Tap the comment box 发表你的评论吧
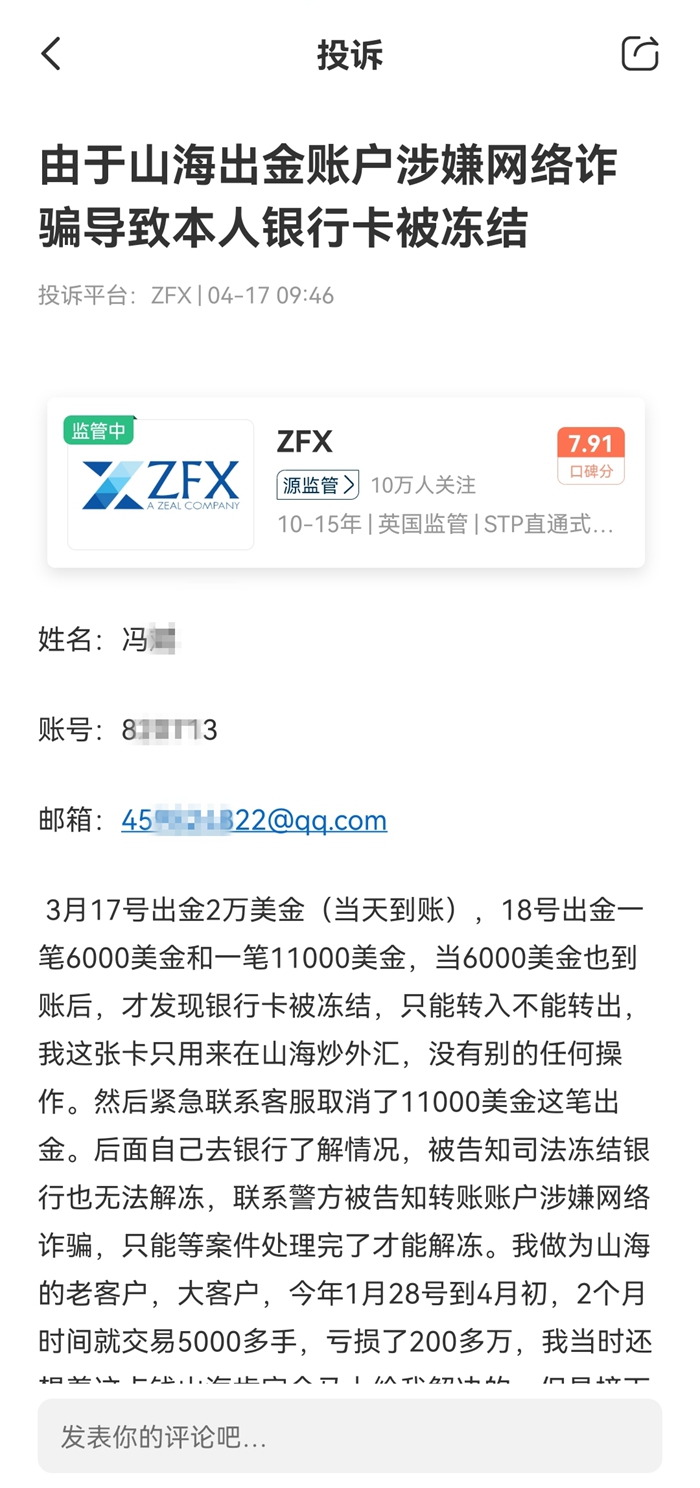The width and height of the screenshot is (700, 1488). coord(350,1437)
